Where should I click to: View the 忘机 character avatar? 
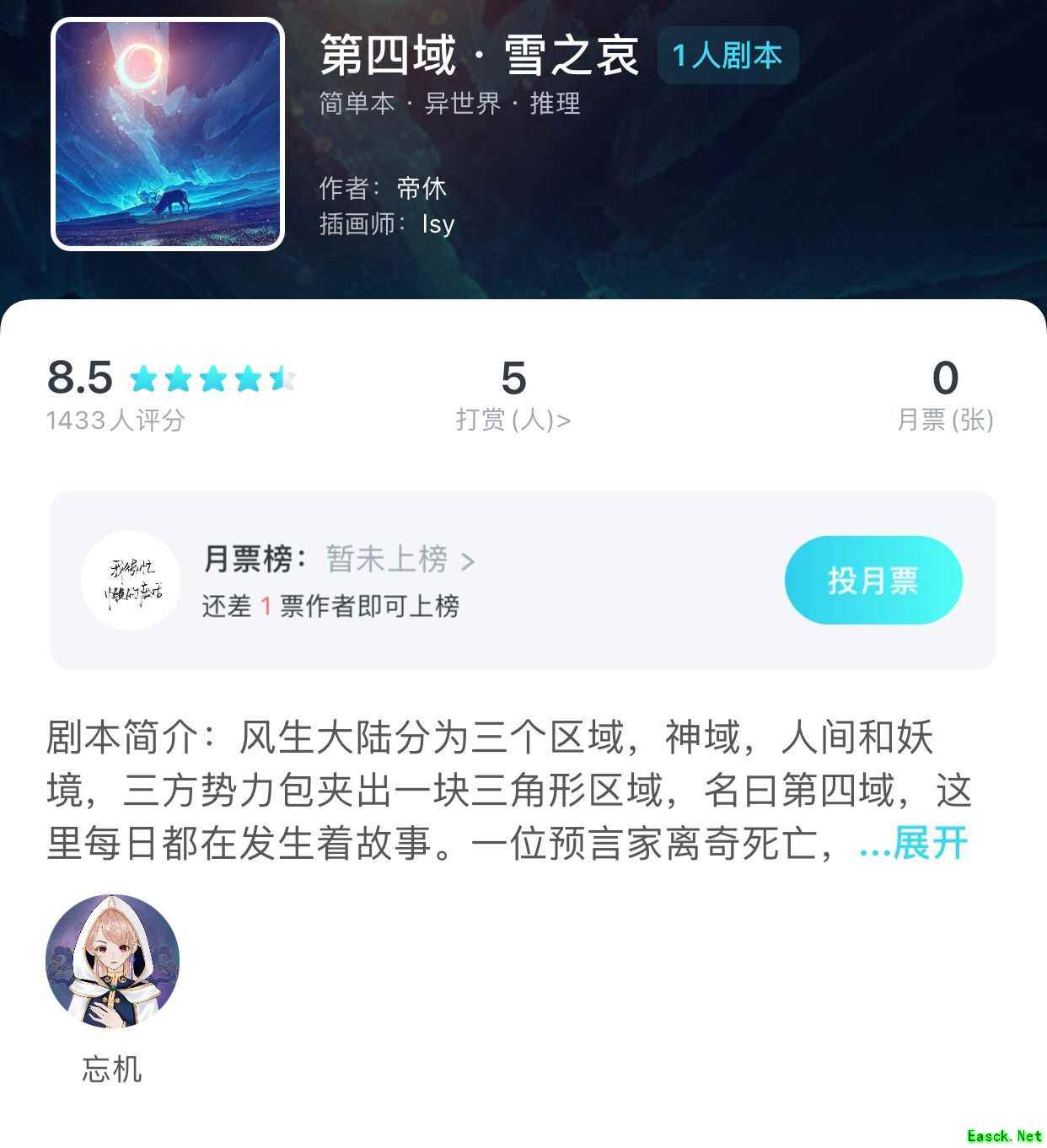tap(112, 961)
